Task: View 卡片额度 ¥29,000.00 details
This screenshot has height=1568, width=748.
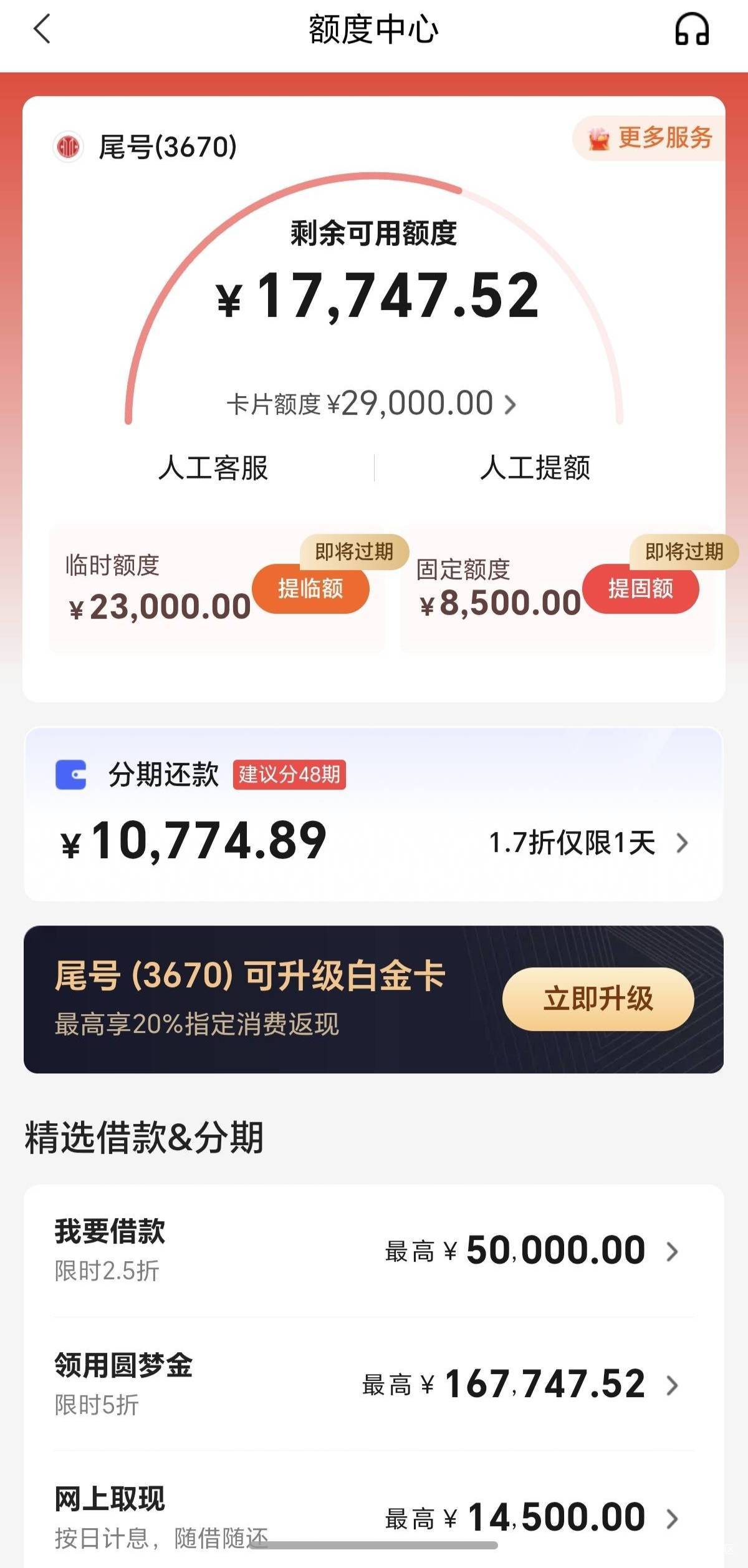Action: click(372, 404)
